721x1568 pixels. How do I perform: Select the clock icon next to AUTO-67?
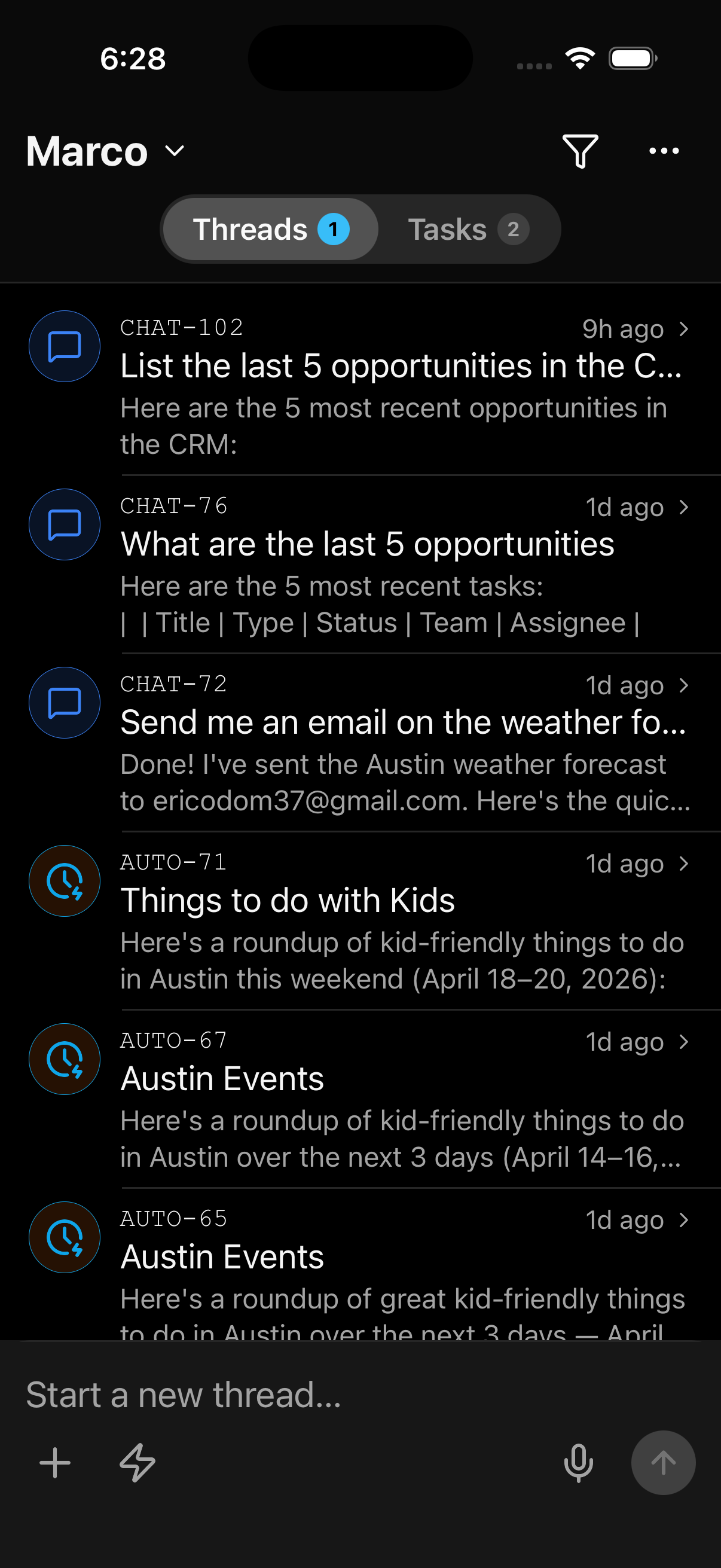(x=64, y=1059)
